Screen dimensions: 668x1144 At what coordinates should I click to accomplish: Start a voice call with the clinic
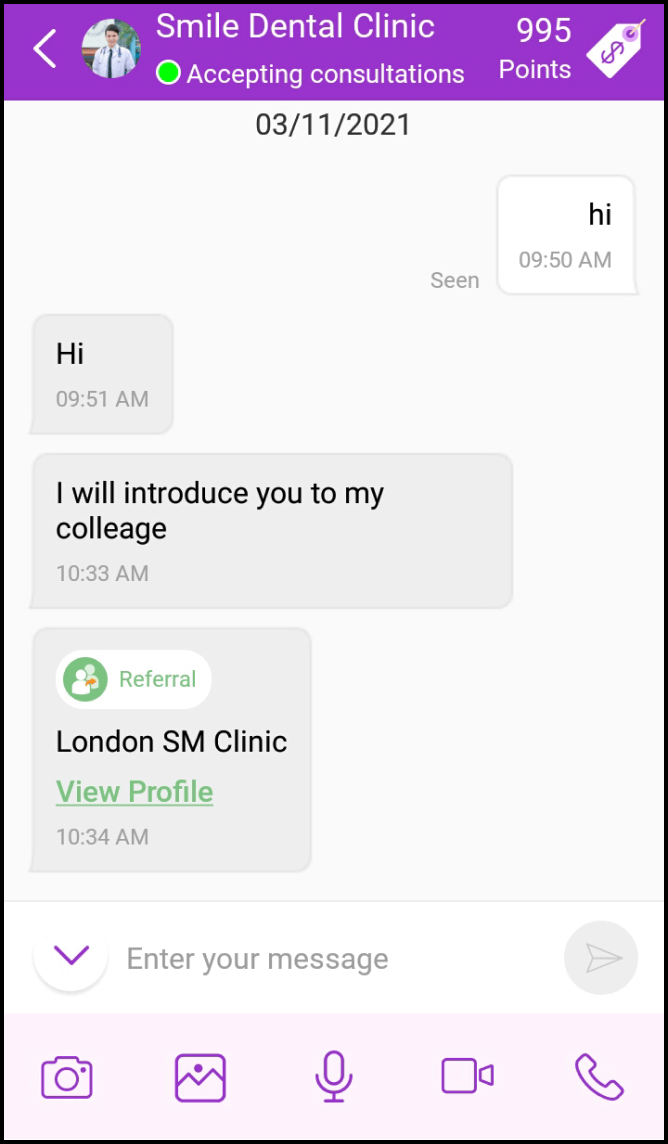(599, 1077)
